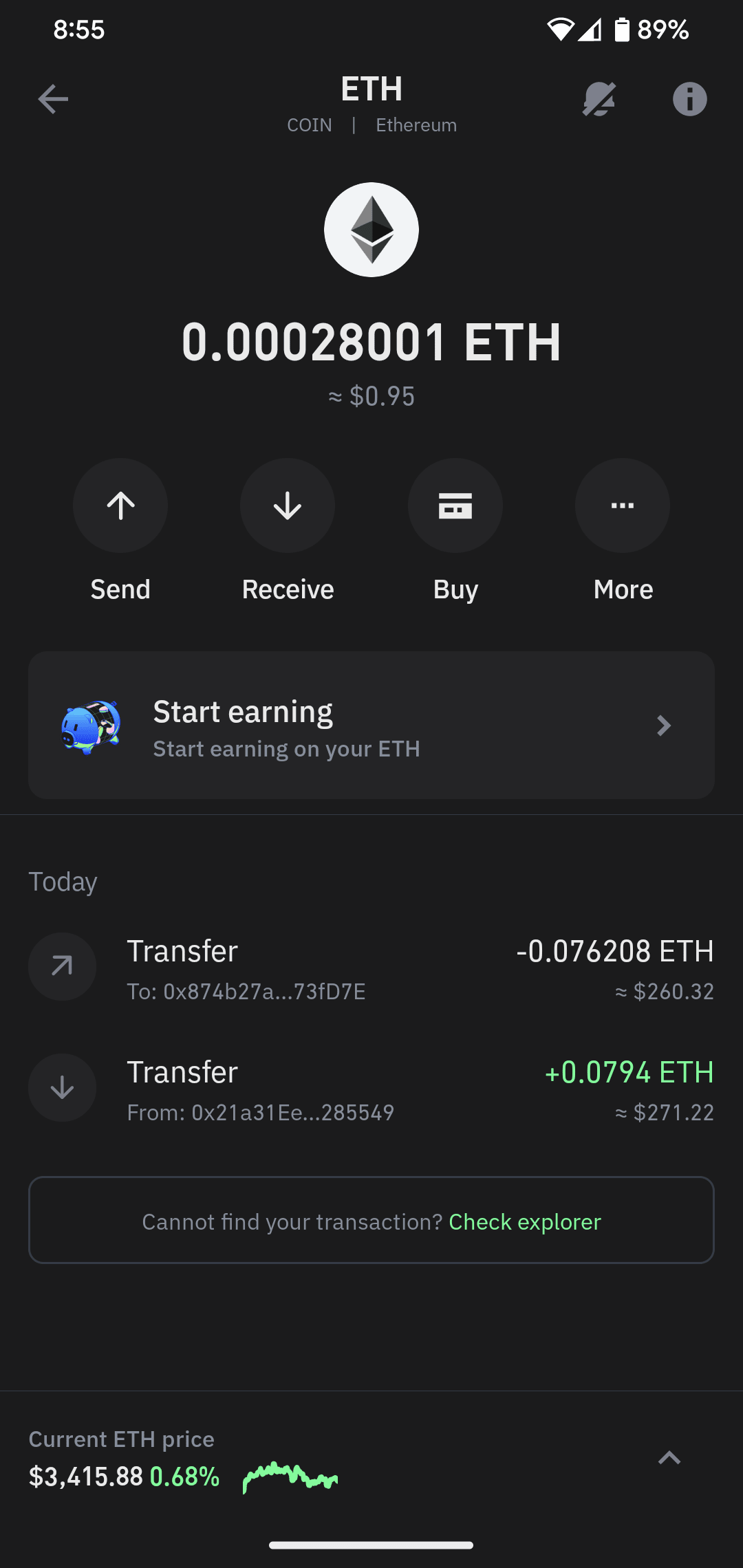Tap the outgoing transfer arrow icon
Viewport: 743px width, 1568px height.
pyautogui.click(x=62, y=966)
